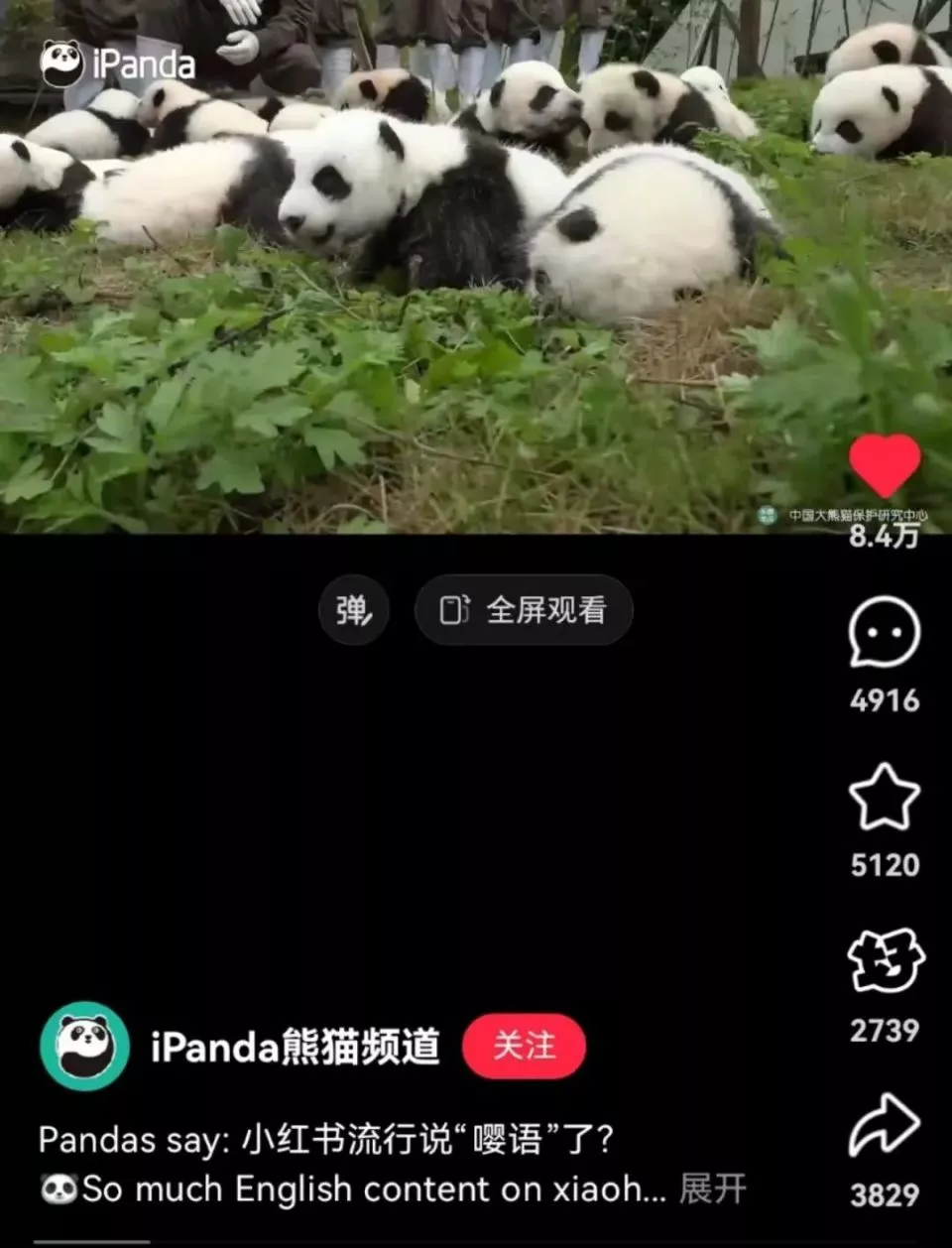Follow iPanda熊猫频道 with 关注 button
The height and width of the screenshot is (1248, 952).
pyautogui.click(x=524, y=1046)
